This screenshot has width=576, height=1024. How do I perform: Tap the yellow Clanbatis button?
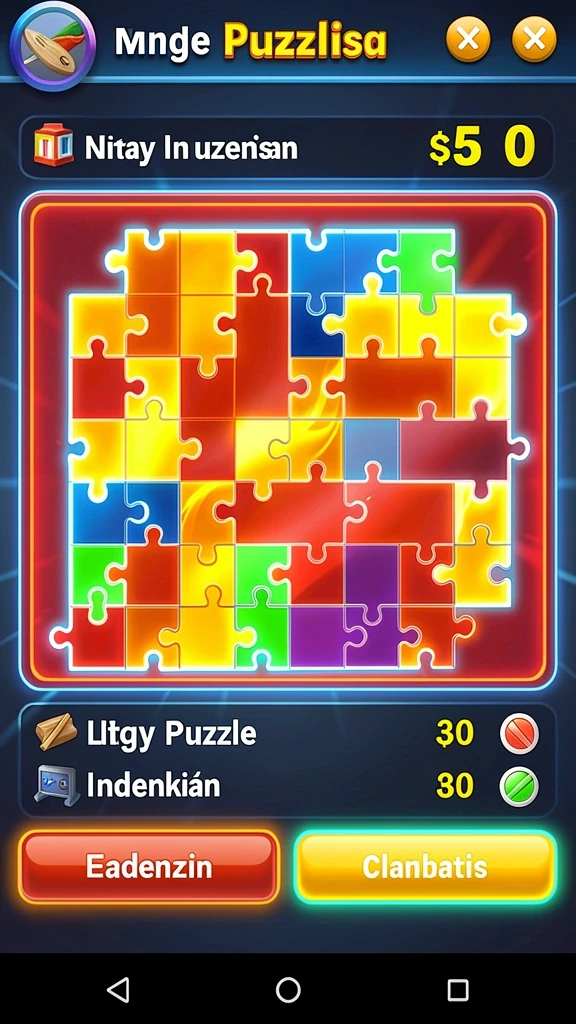(x=425, y=867)
